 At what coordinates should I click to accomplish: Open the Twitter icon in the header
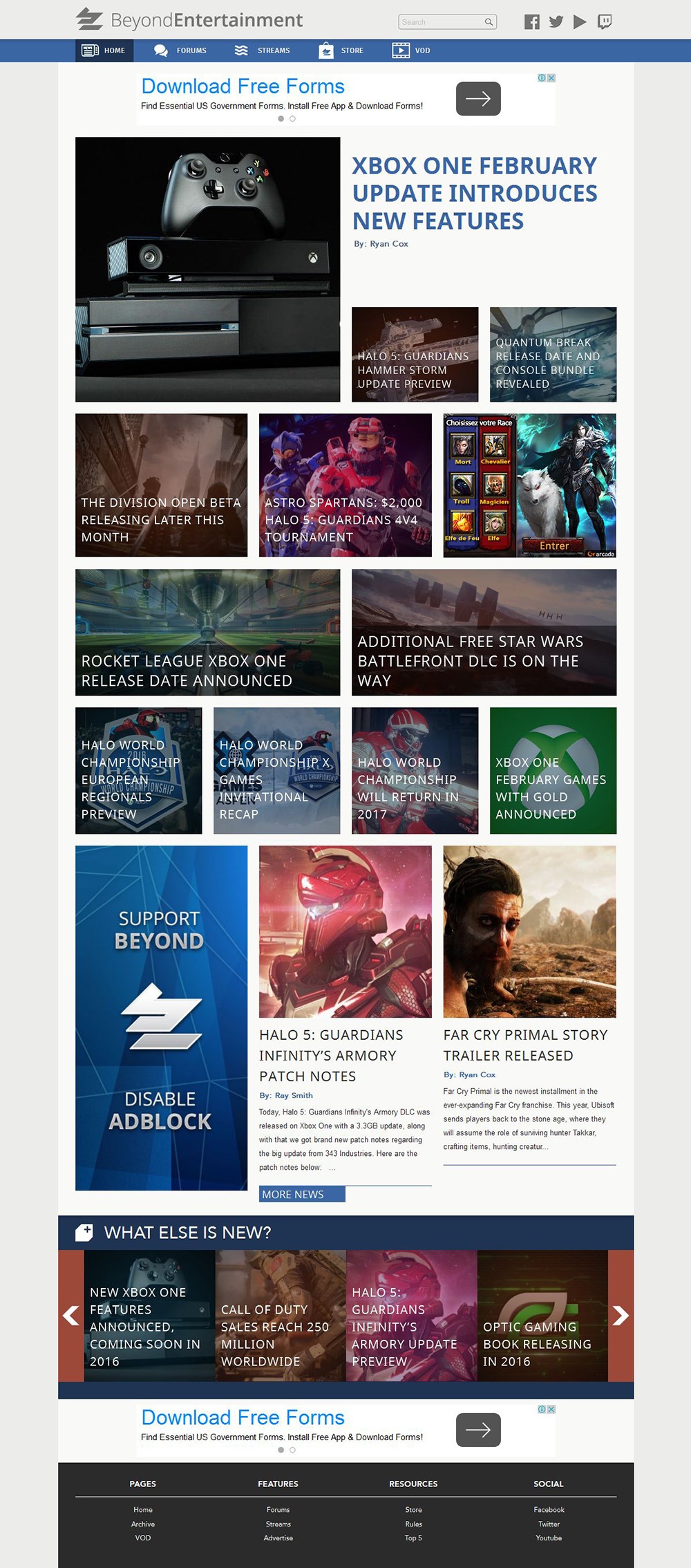[556, 22]
